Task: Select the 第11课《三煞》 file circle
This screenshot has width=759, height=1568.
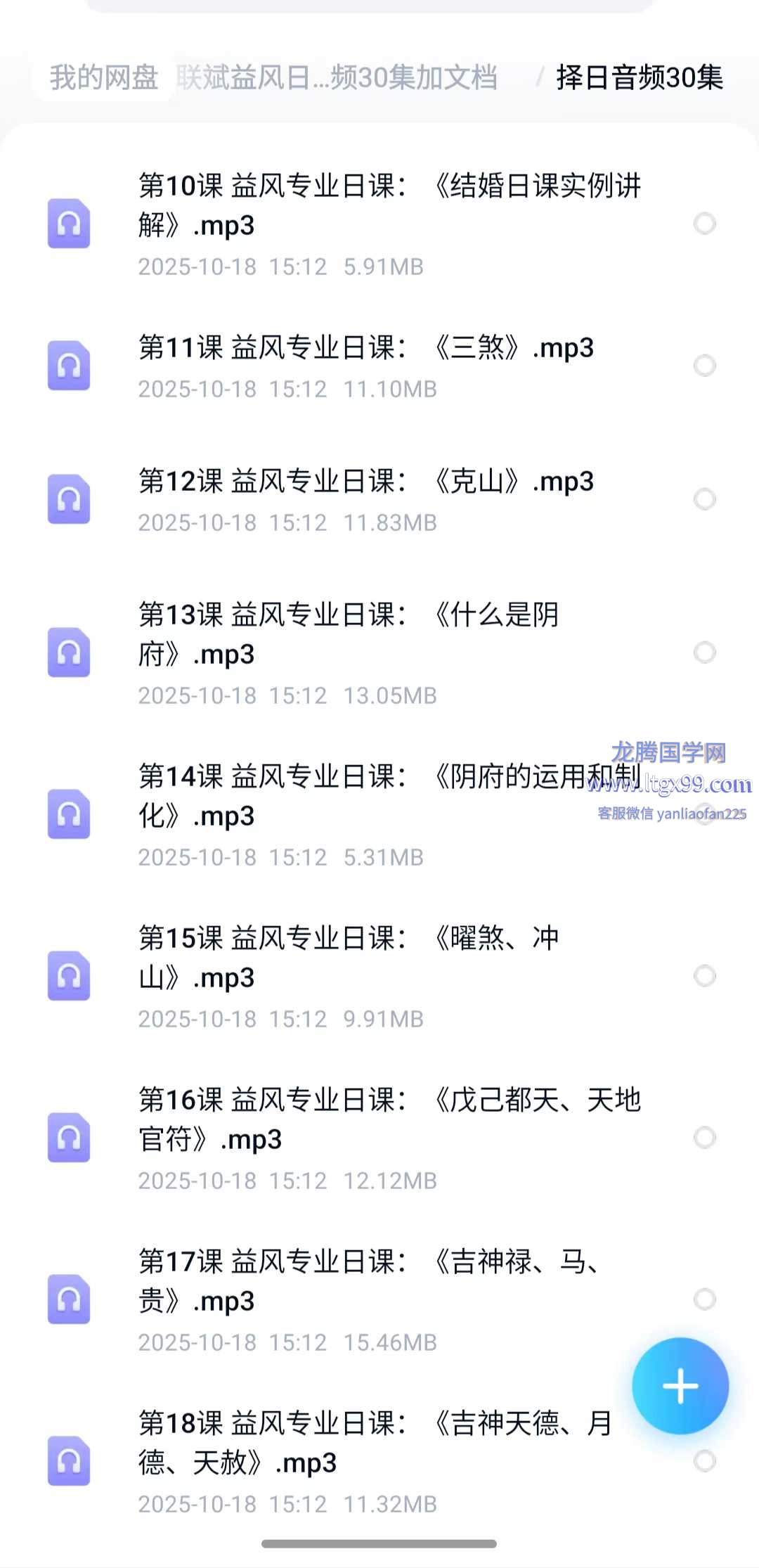Action: 704,366
